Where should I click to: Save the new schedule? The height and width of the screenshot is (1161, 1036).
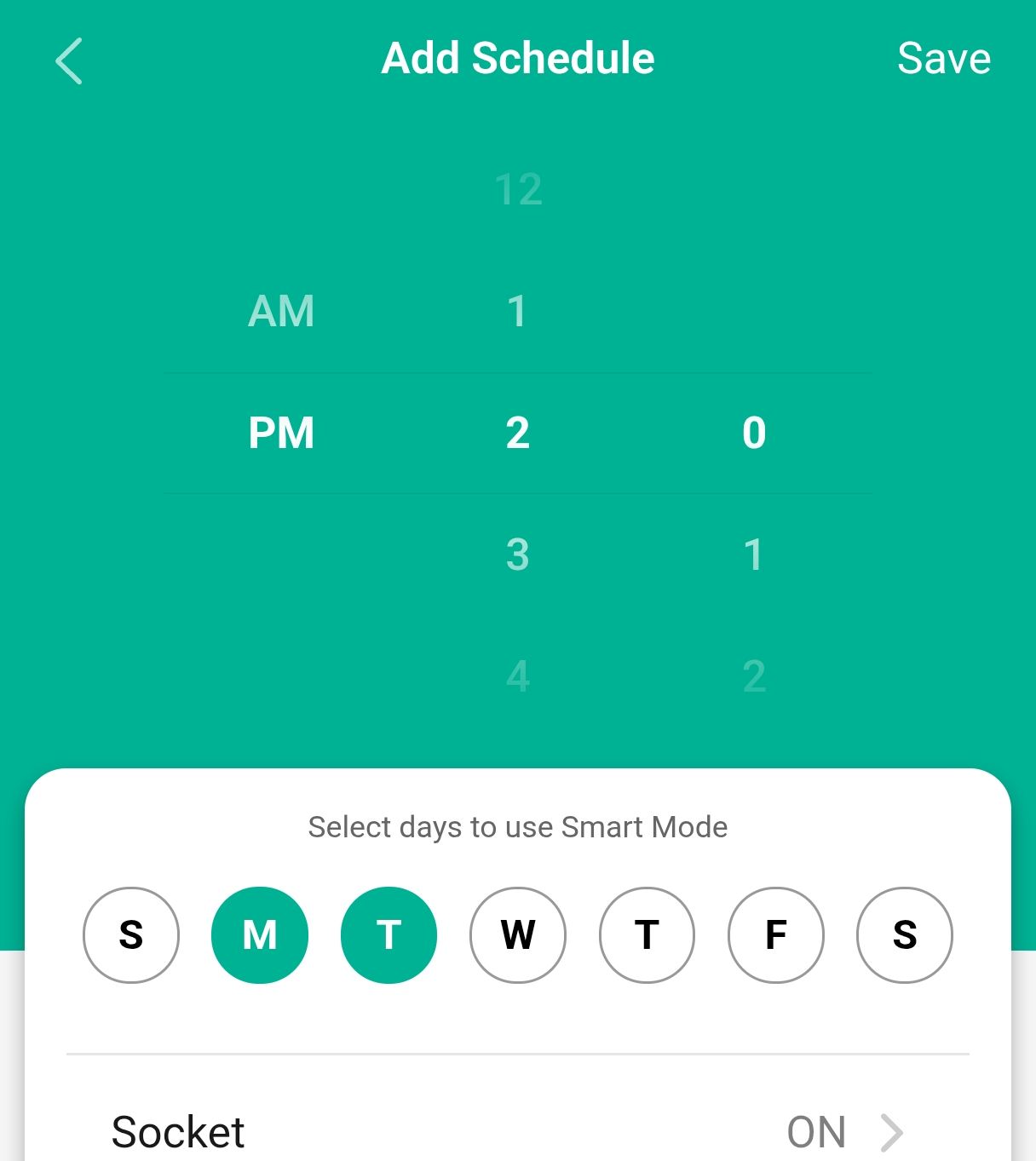coord(943,59)
